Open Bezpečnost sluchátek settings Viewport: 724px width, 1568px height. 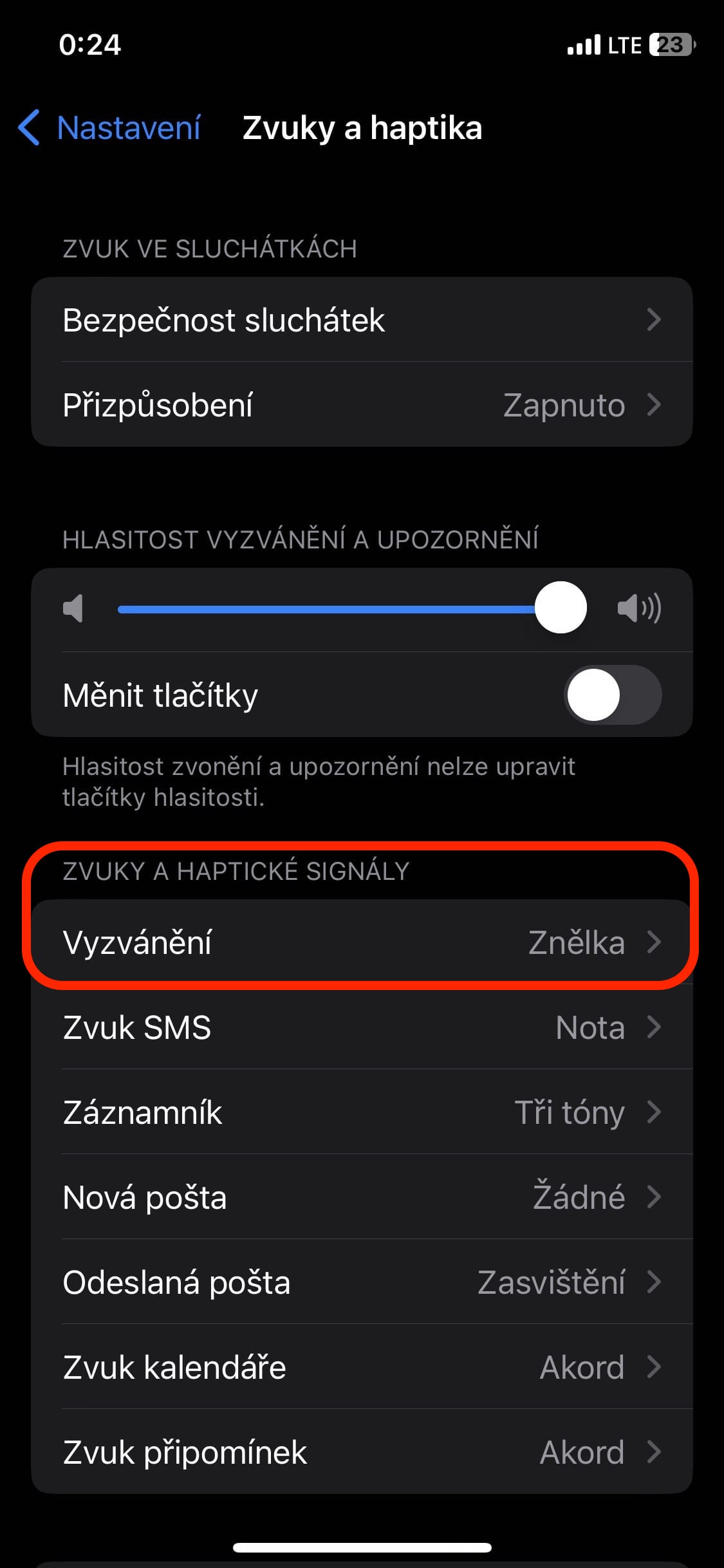[362, 320]
